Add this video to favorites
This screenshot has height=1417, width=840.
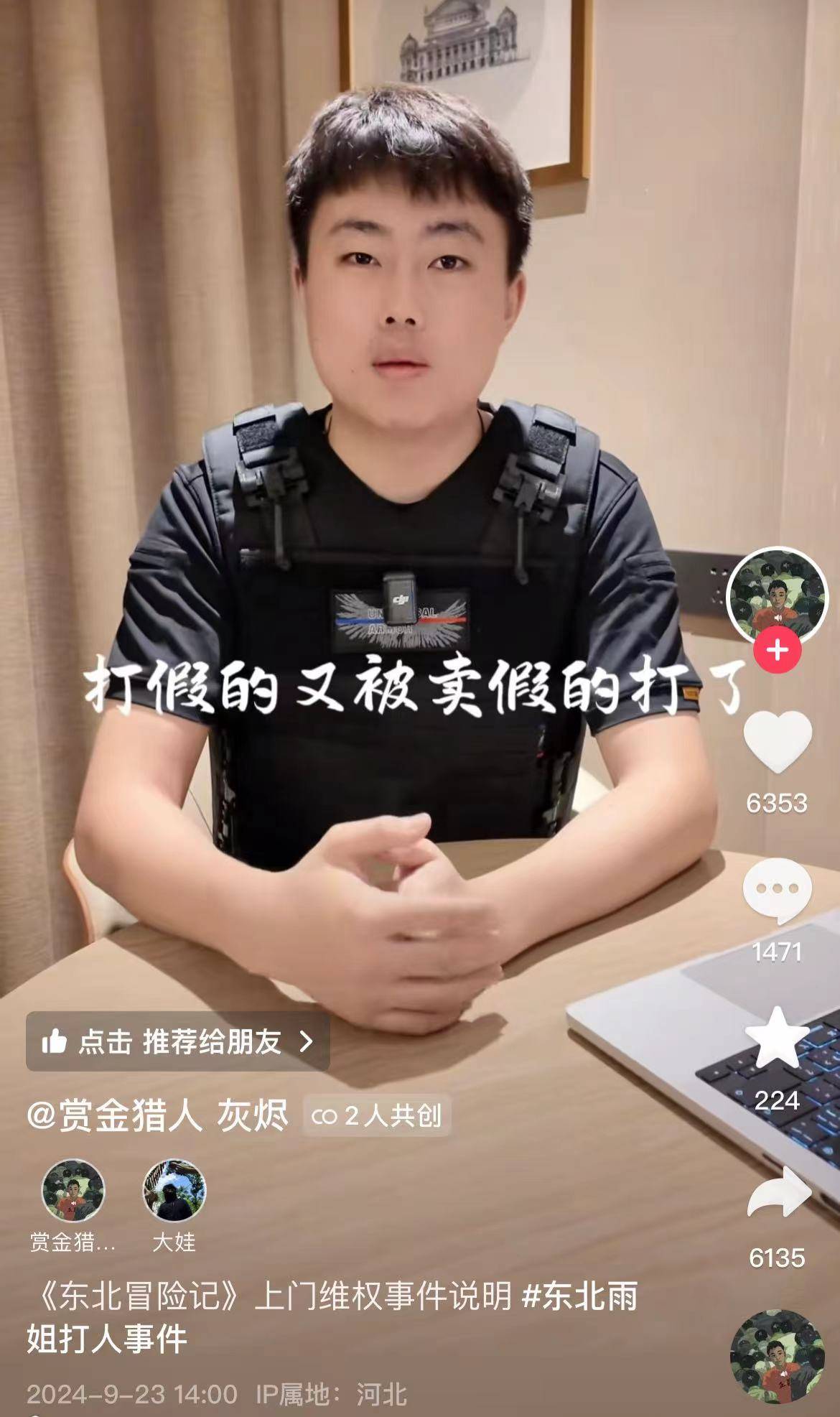[x=777, y=1039]
